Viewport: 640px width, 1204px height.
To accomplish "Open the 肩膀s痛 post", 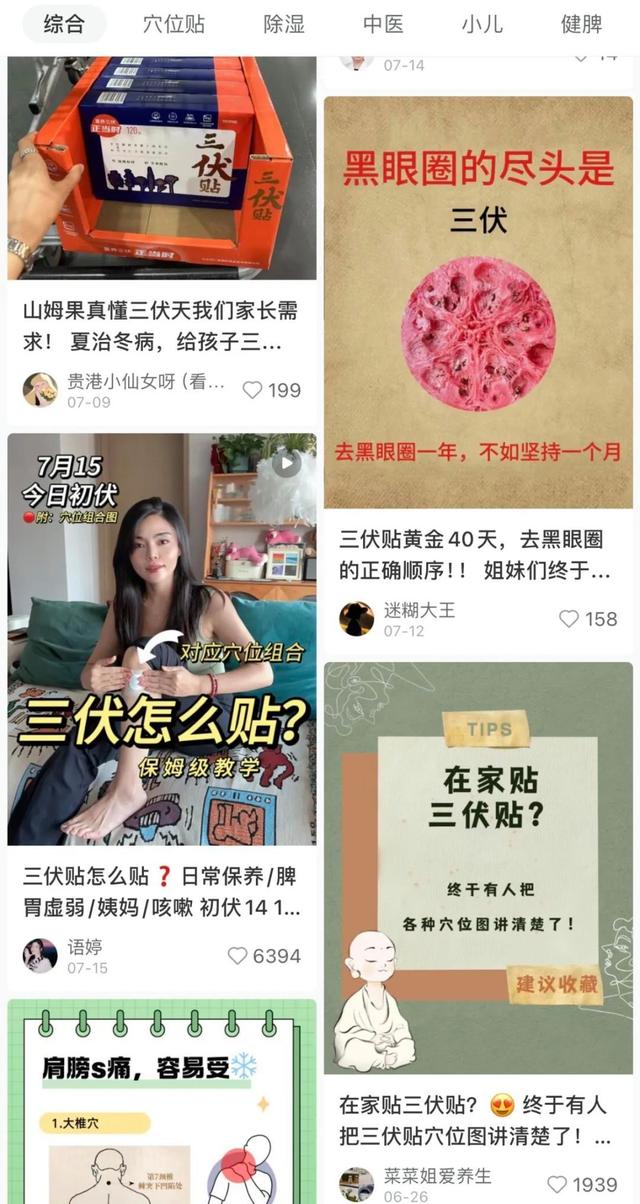I will (162, 1102).
